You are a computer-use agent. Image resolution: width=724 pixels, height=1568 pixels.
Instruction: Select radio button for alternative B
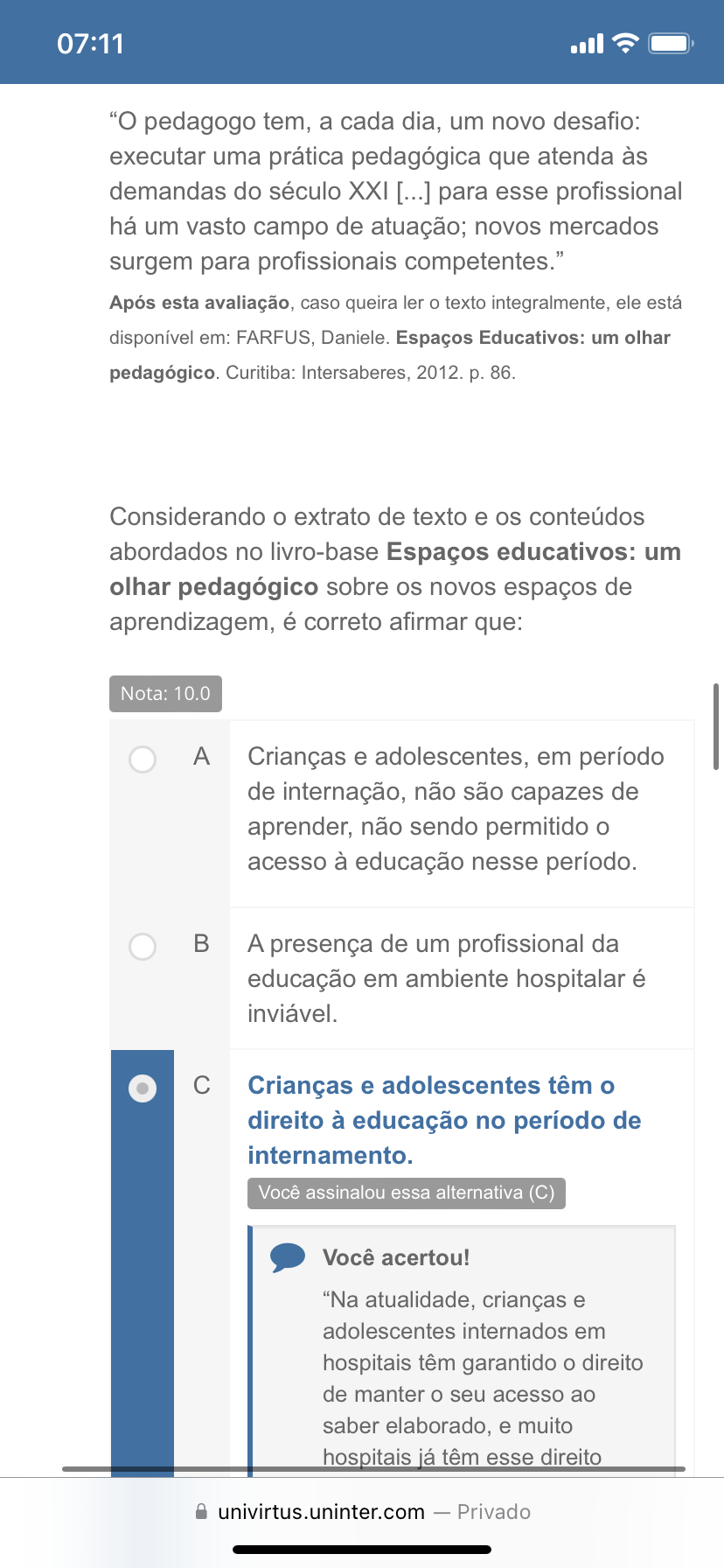pyautogui.click(x=143, y=946)
